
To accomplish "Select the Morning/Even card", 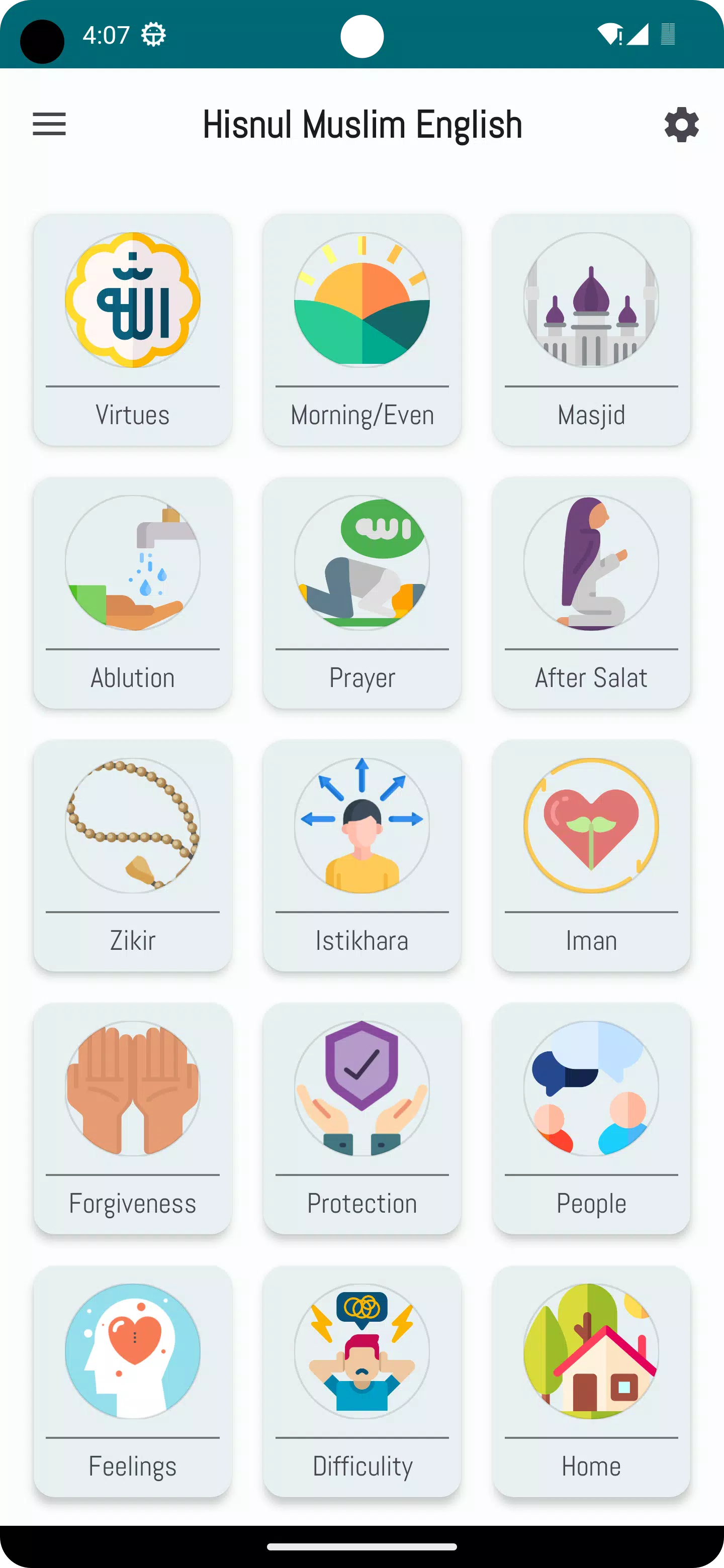I will pos(361,330).
